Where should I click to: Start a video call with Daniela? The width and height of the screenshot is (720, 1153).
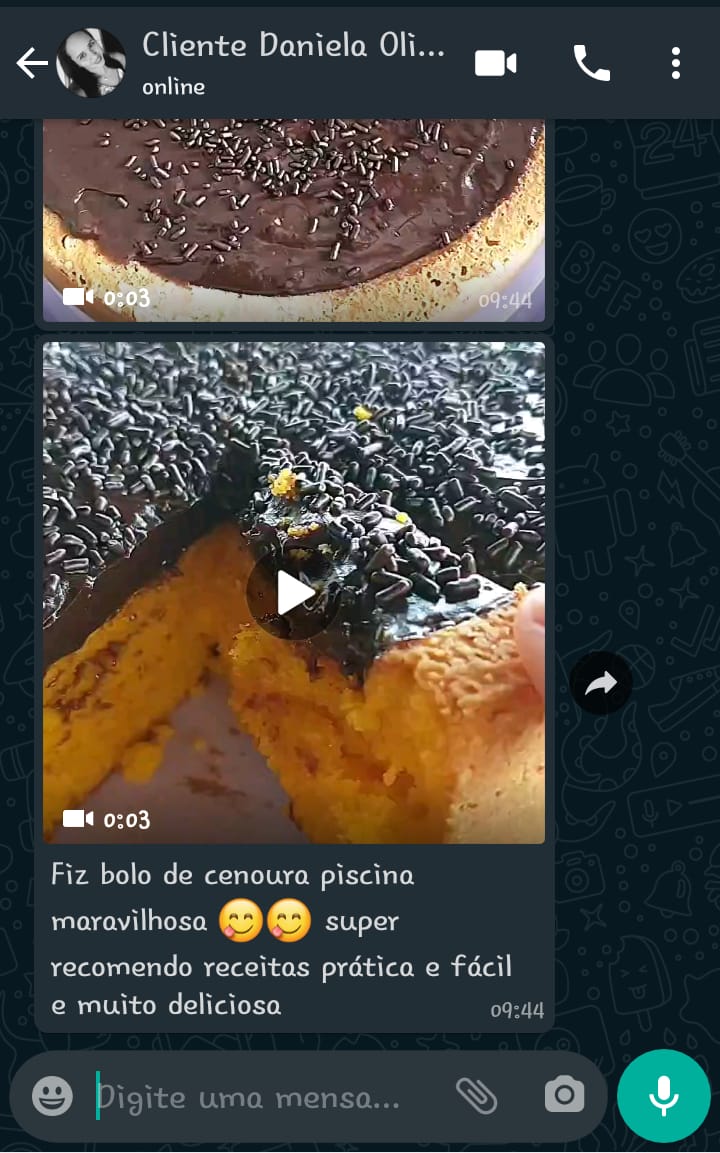[495, 62]
